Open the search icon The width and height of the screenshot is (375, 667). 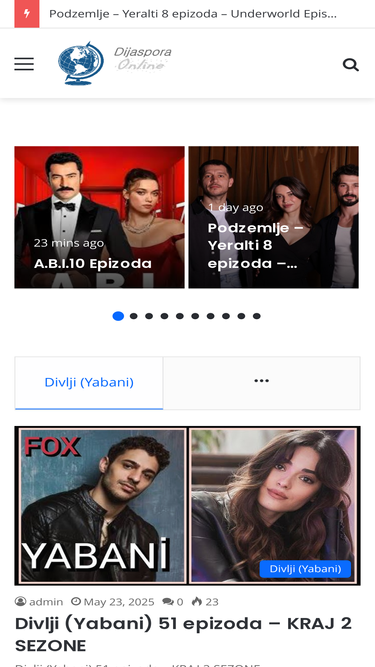point(351,65)
